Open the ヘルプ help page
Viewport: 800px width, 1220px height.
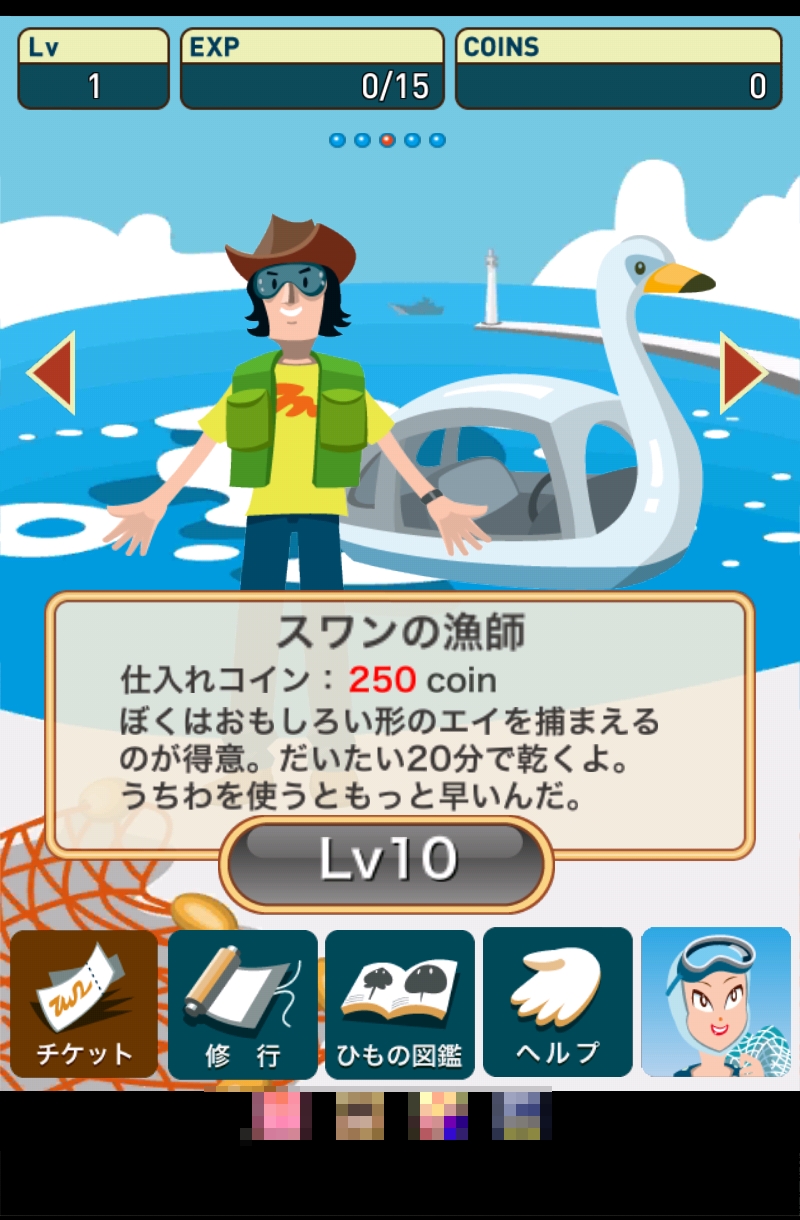click(x=558, y=1003)
